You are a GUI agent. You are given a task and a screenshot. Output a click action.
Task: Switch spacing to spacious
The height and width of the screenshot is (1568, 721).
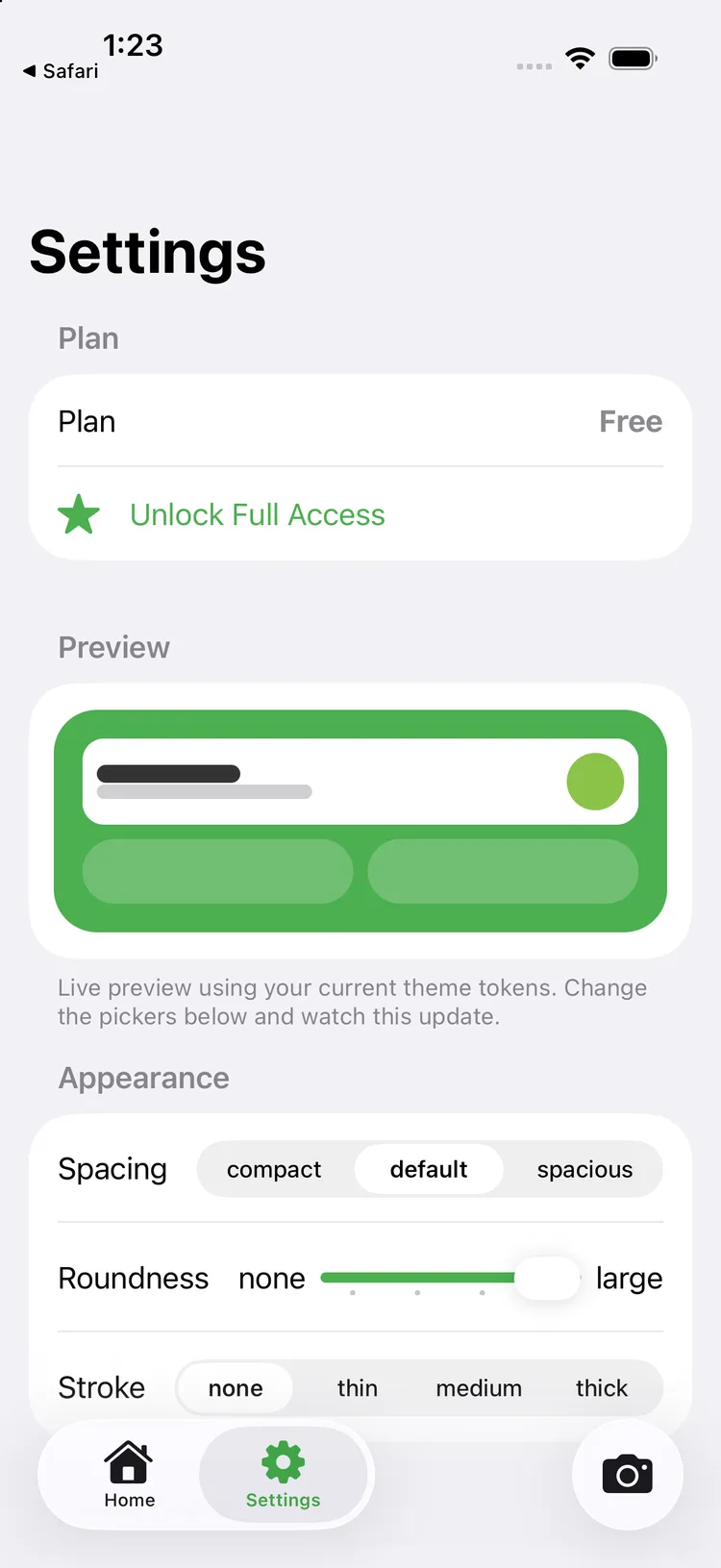coord(584,1169)
